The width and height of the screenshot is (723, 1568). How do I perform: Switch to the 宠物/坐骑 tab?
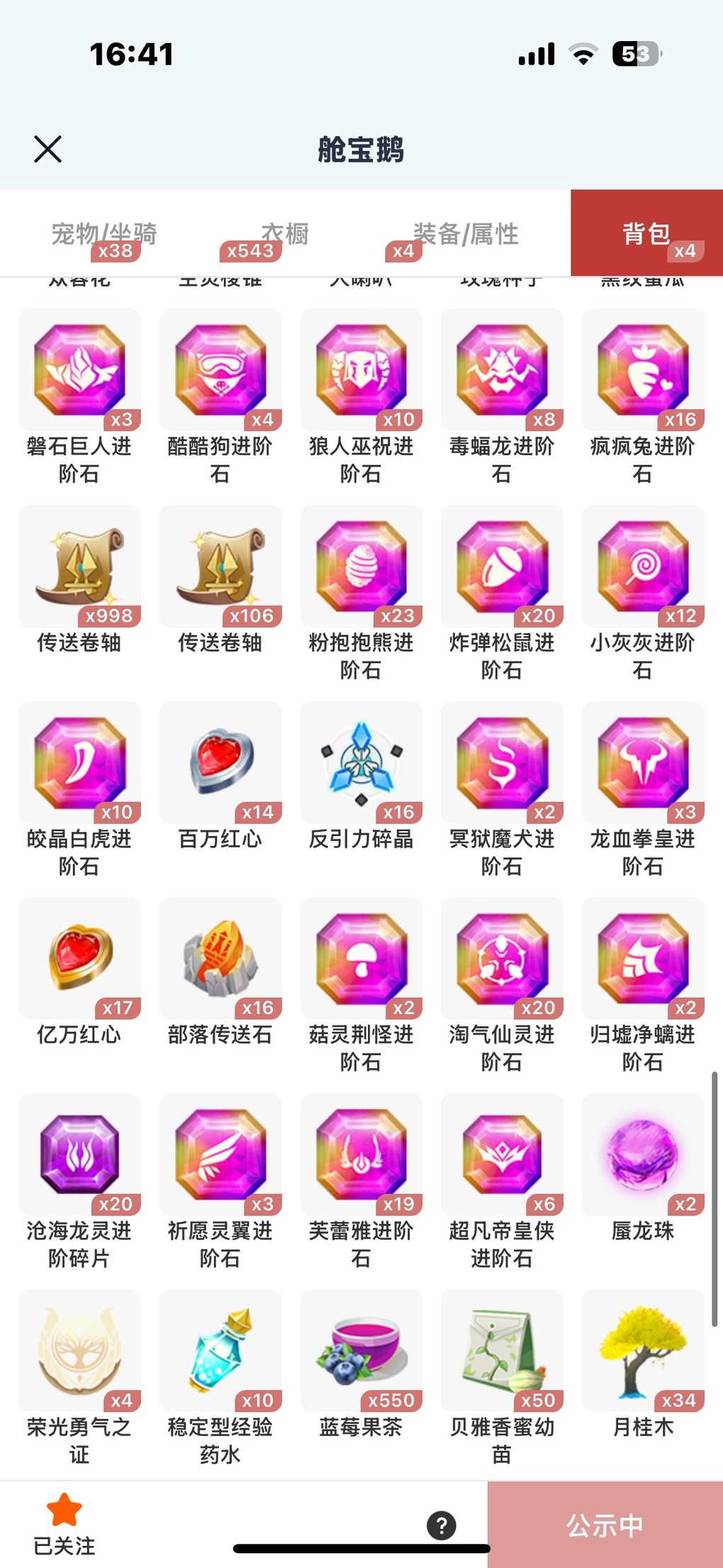point(103,234)
